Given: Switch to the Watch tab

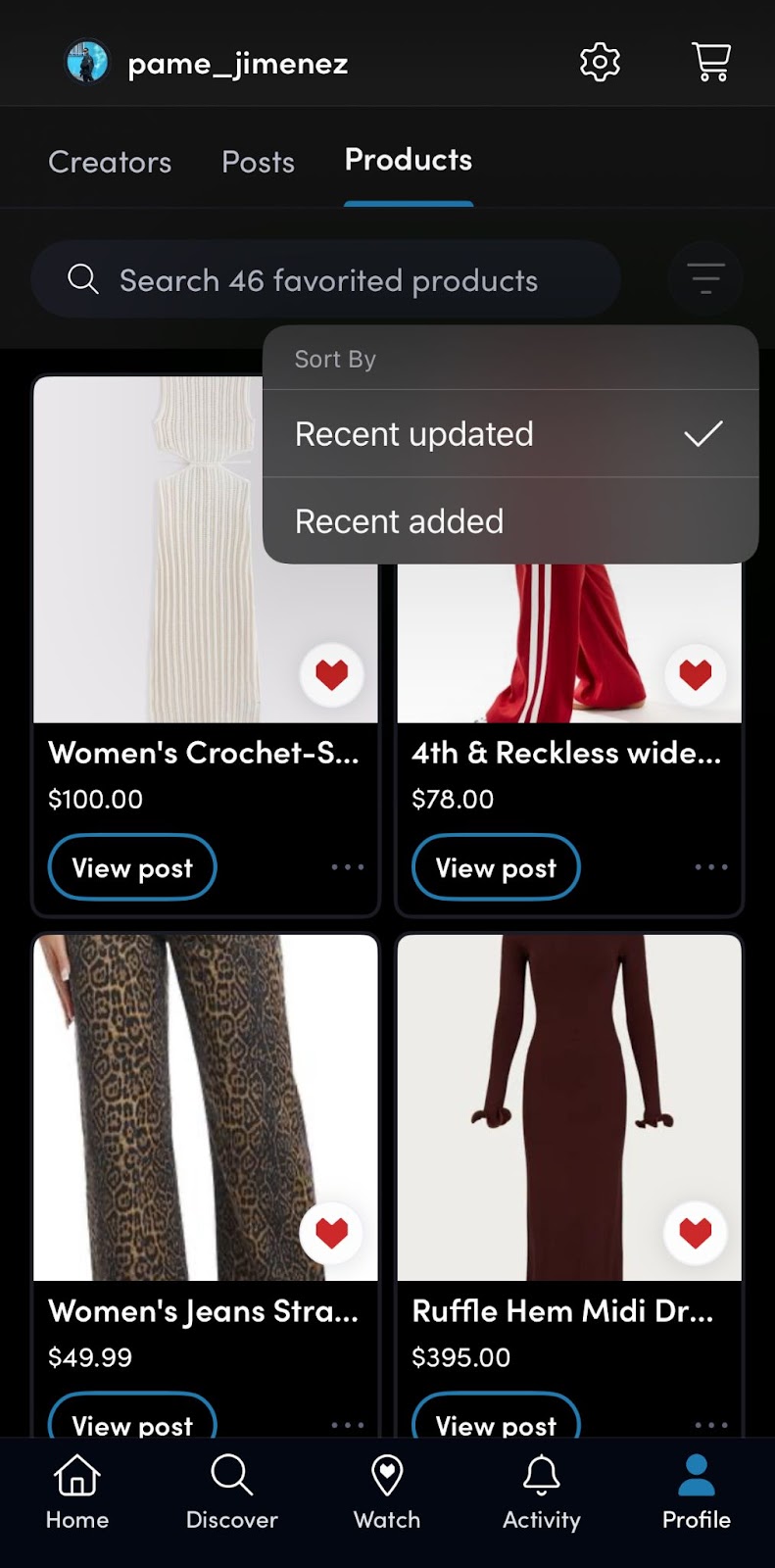Looking at the screenshot, I should [x=387, y=1492].
